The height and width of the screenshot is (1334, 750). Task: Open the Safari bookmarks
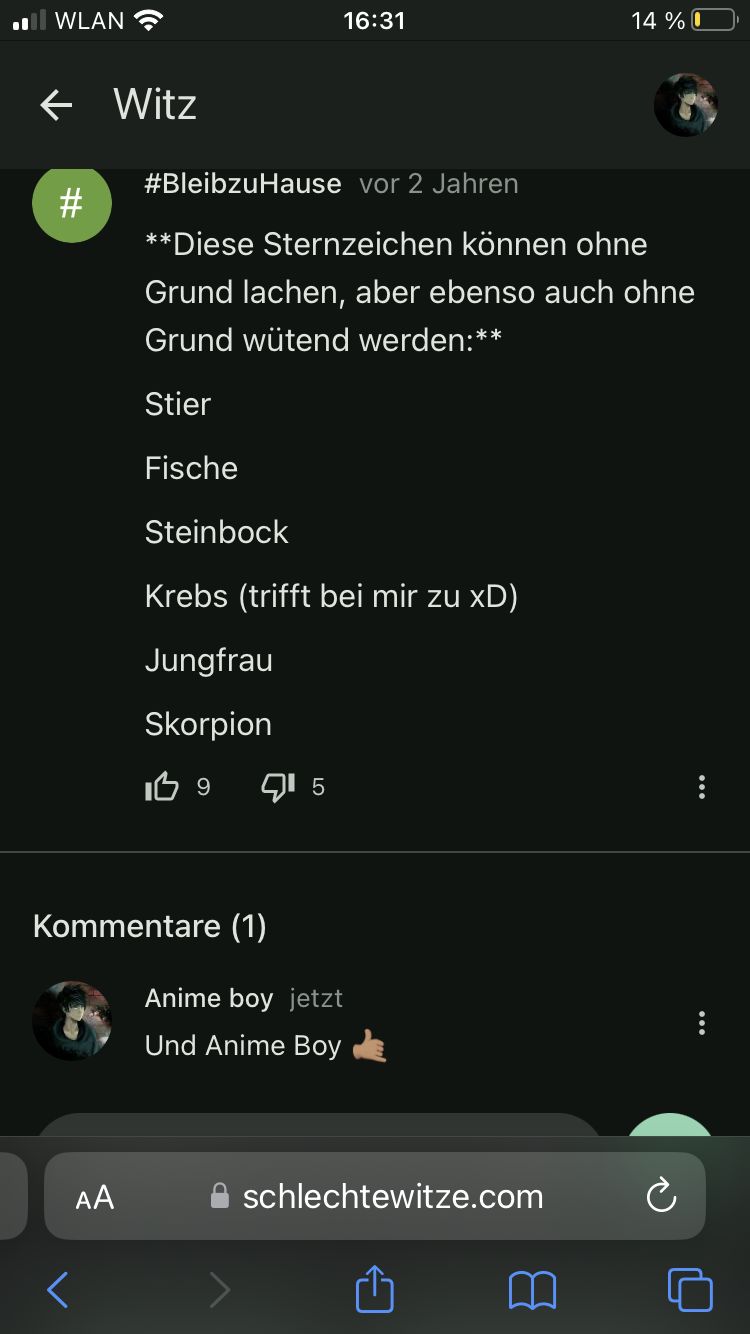tap(532, 1290)
